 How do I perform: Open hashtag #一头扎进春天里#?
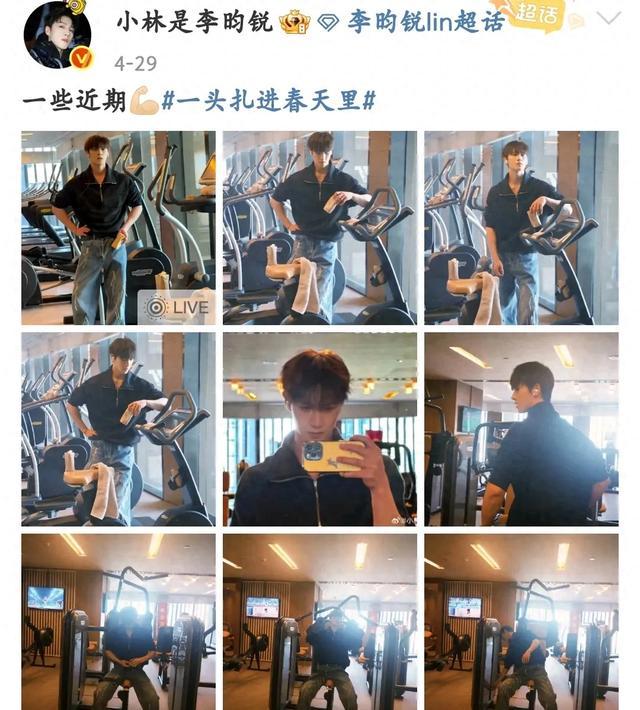coord(268,101)
